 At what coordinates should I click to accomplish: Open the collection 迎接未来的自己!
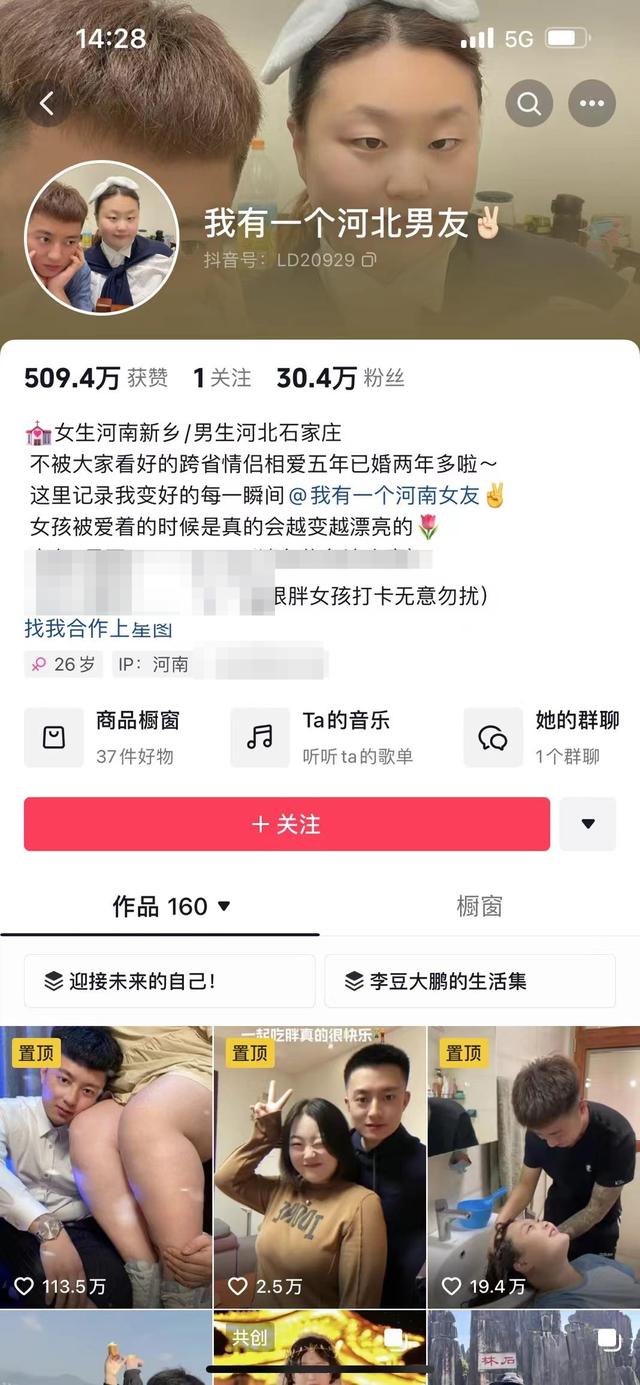169,981
